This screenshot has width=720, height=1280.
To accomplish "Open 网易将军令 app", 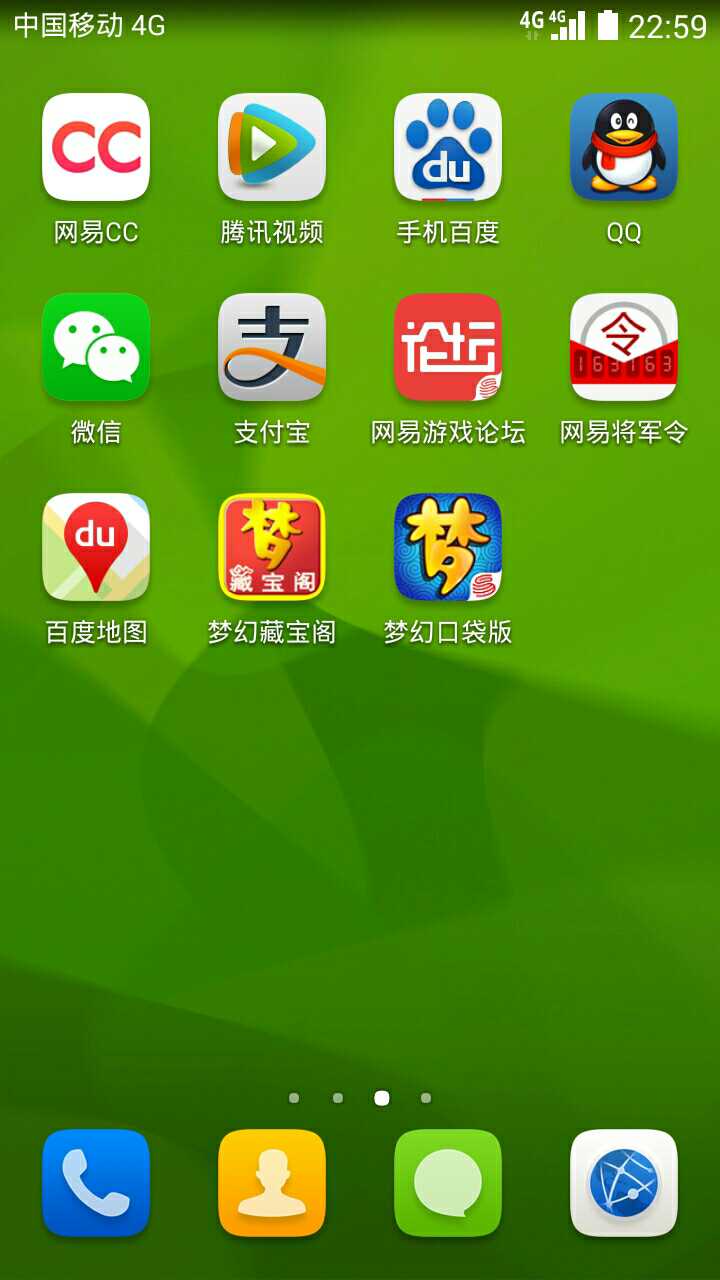I will (624, 347).
